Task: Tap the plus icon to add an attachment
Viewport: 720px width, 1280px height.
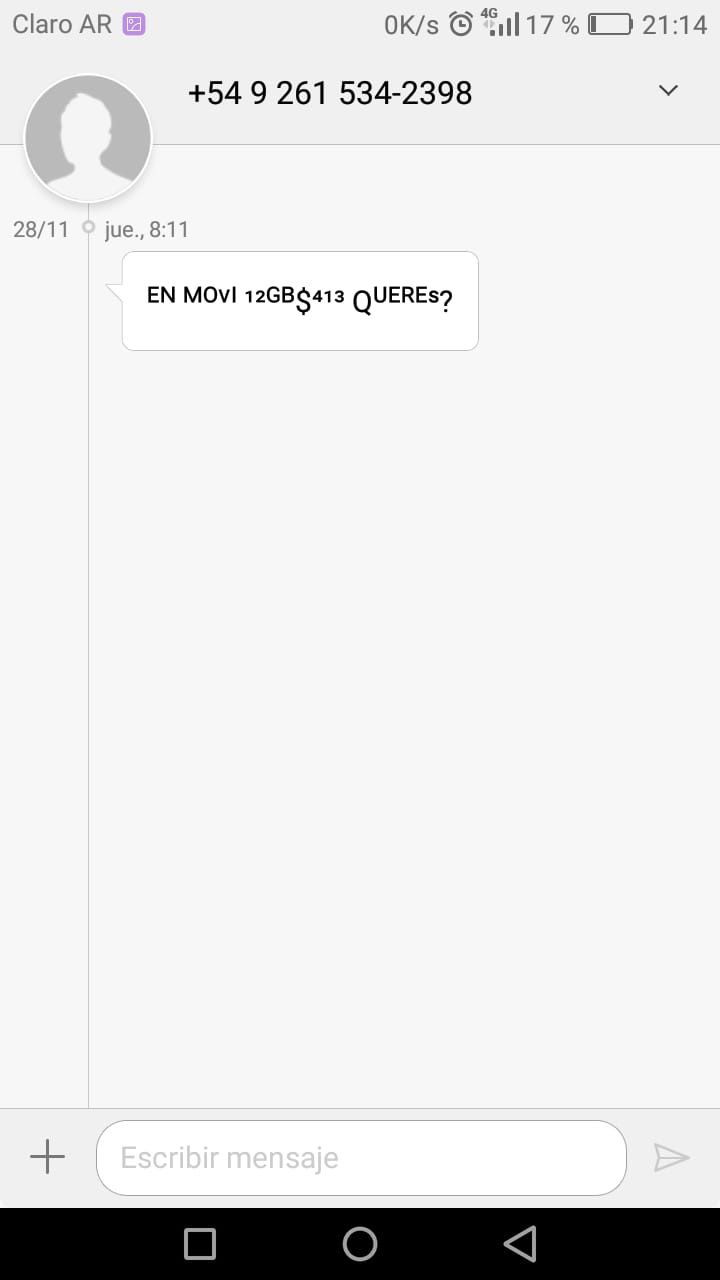Action: 47,1157
